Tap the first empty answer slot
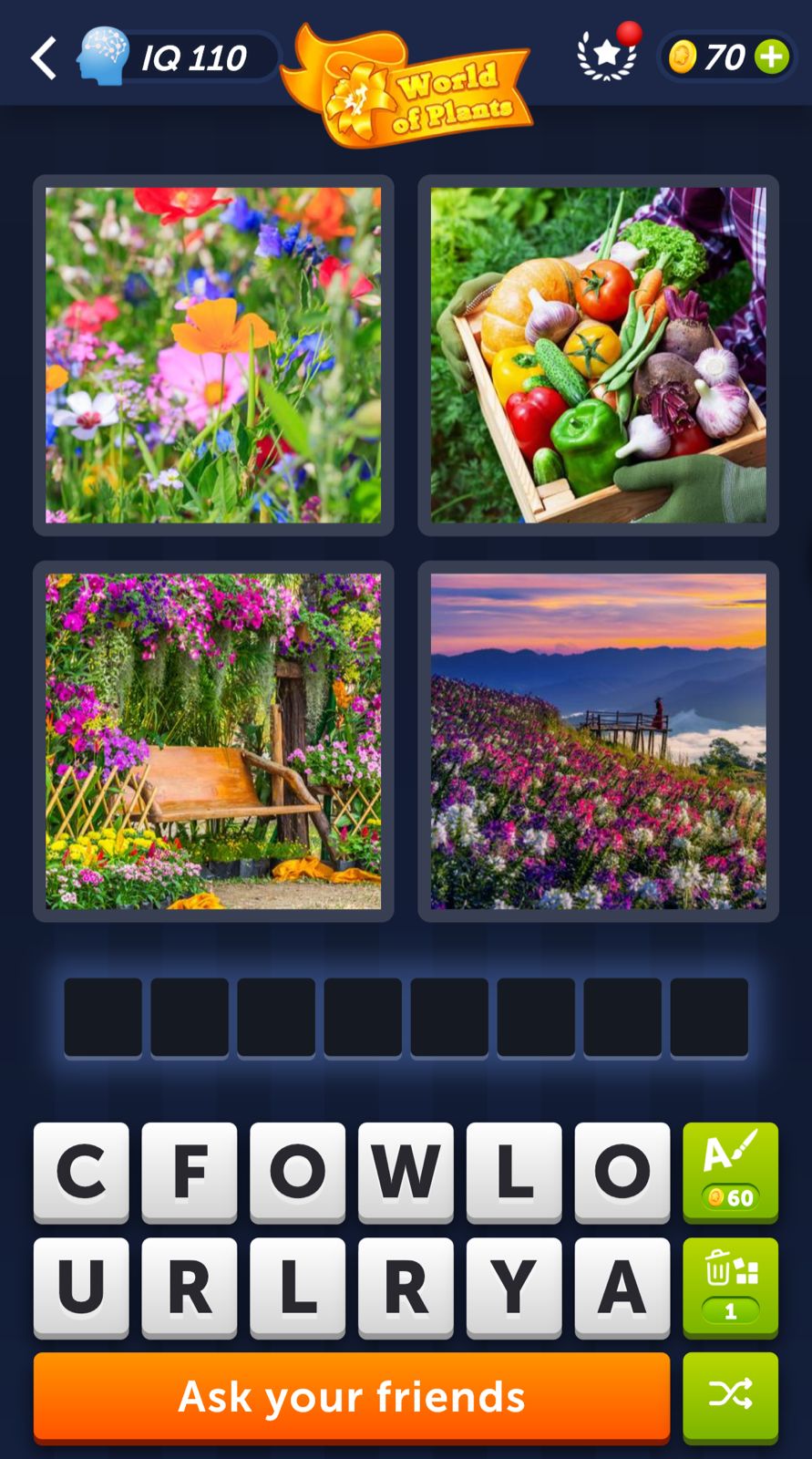812x1459 pixels. [103, 1018]
